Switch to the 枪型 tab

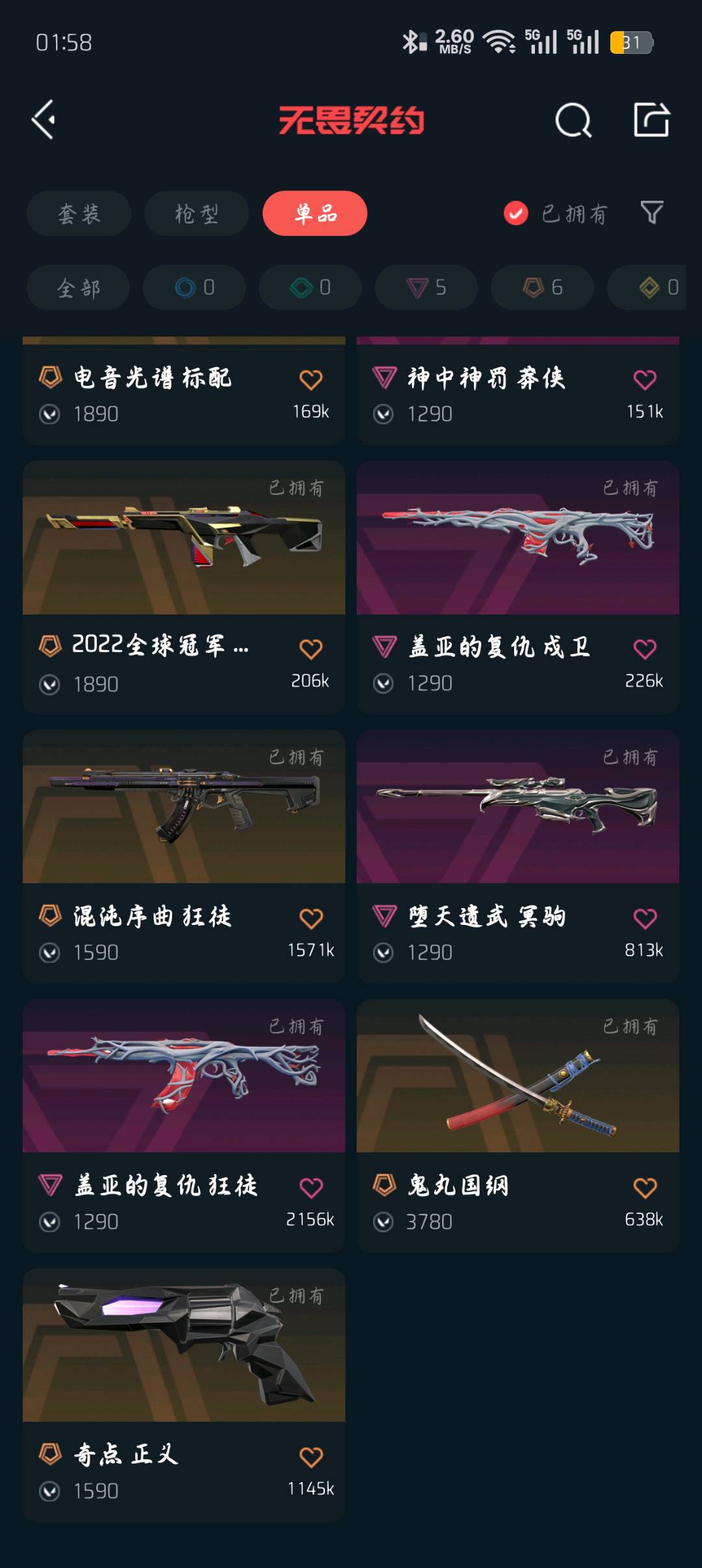click(x=196, y=213)
